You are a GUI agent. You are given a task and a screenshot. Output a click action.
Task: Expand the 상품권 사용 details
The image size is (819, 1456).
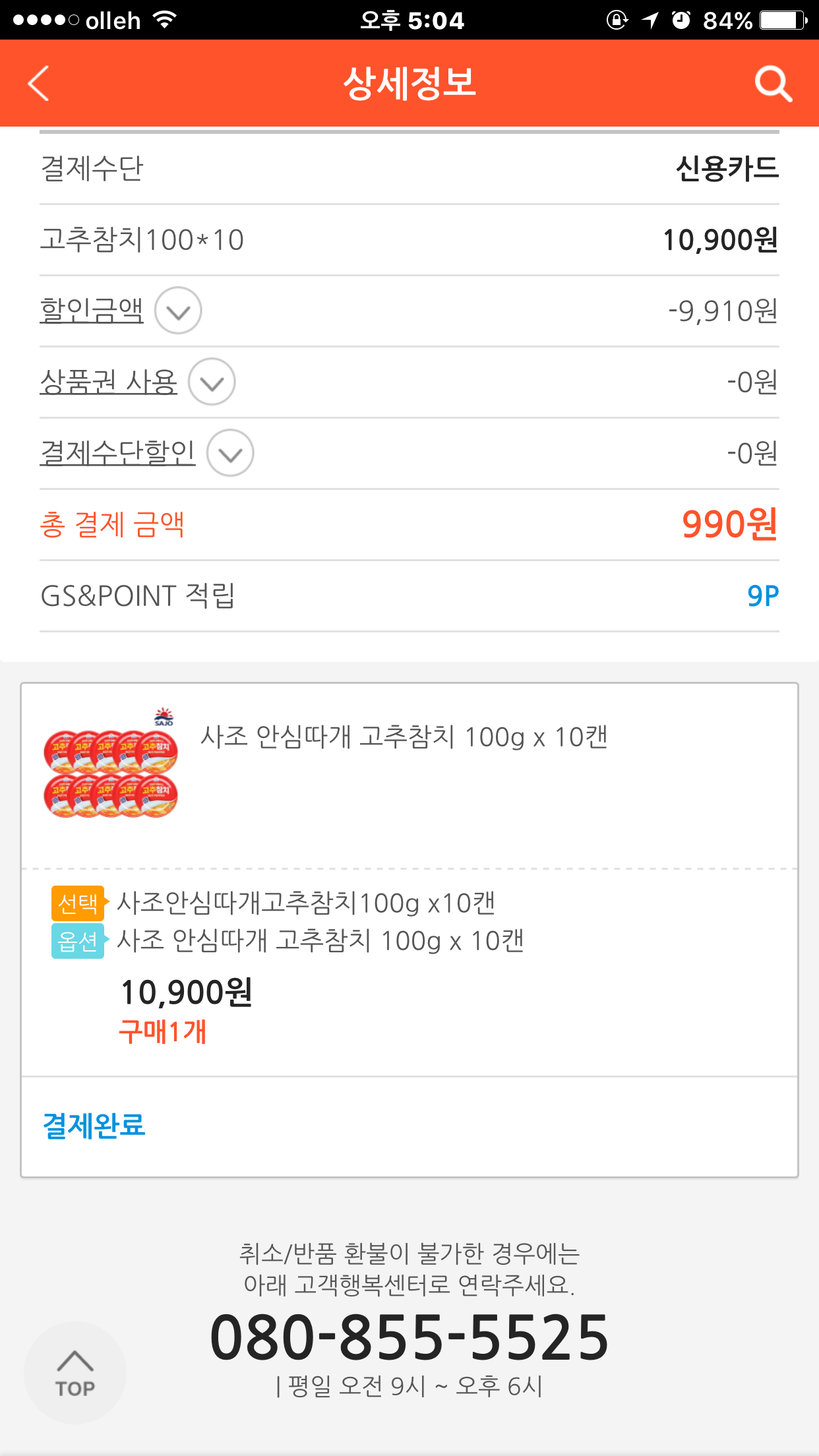click(x=212, y=382)
